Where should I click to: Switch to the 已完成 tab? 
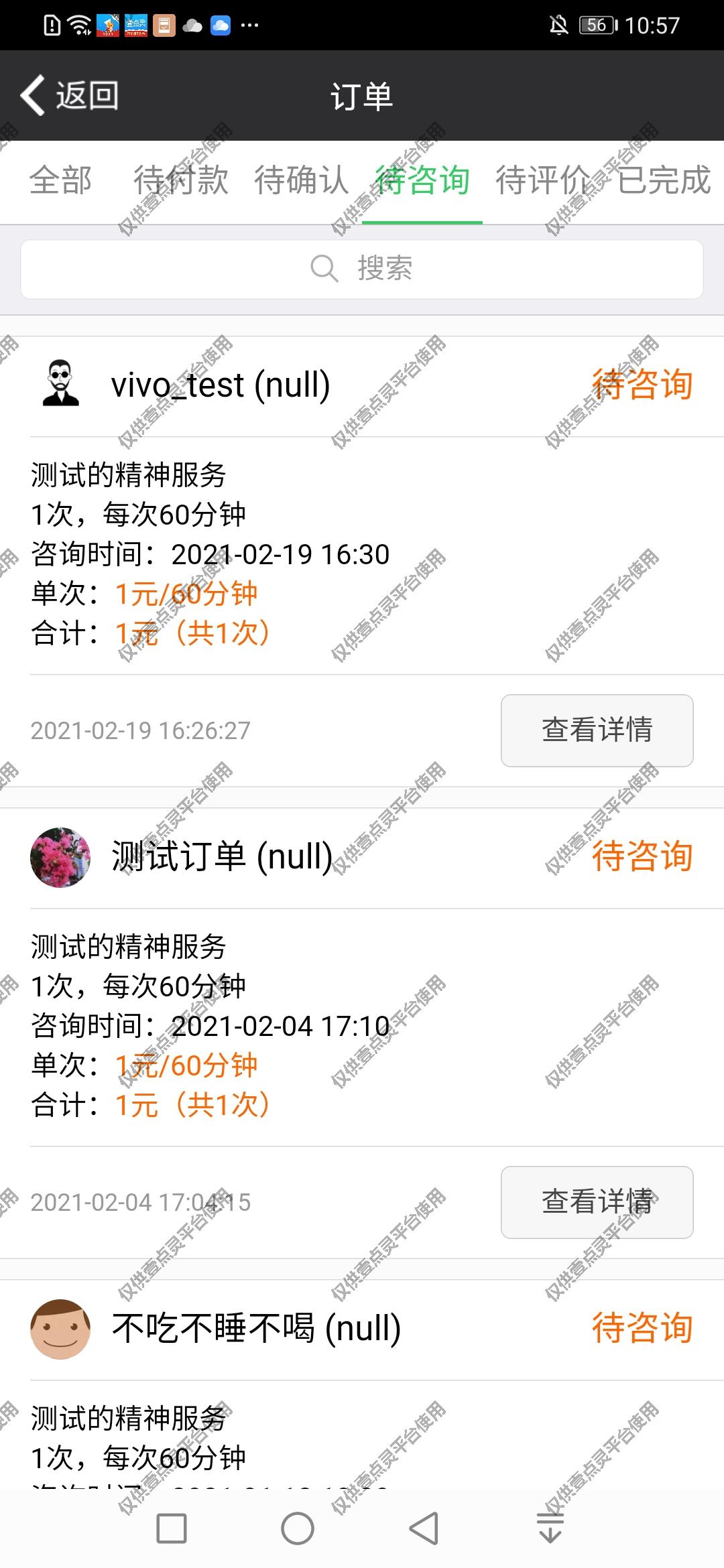664,181
